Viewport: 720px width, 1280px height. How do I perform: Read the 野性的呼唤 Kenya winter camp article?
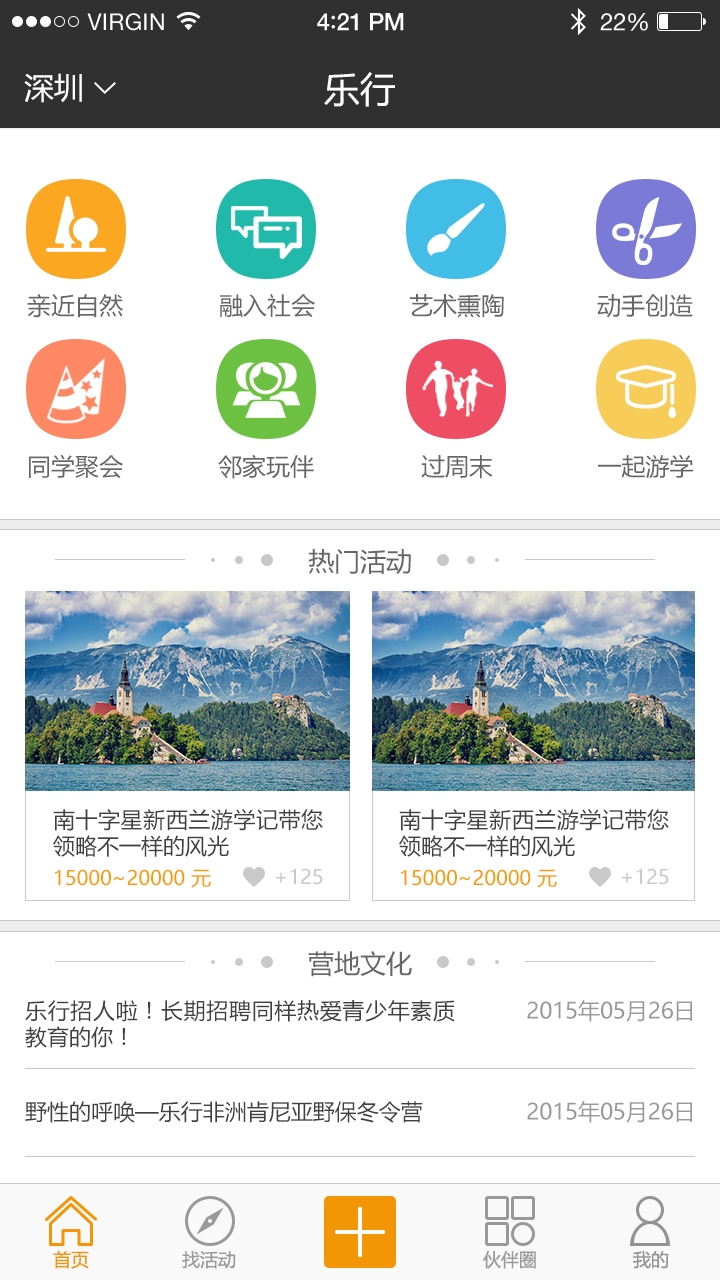click(x=224, y=1112)
